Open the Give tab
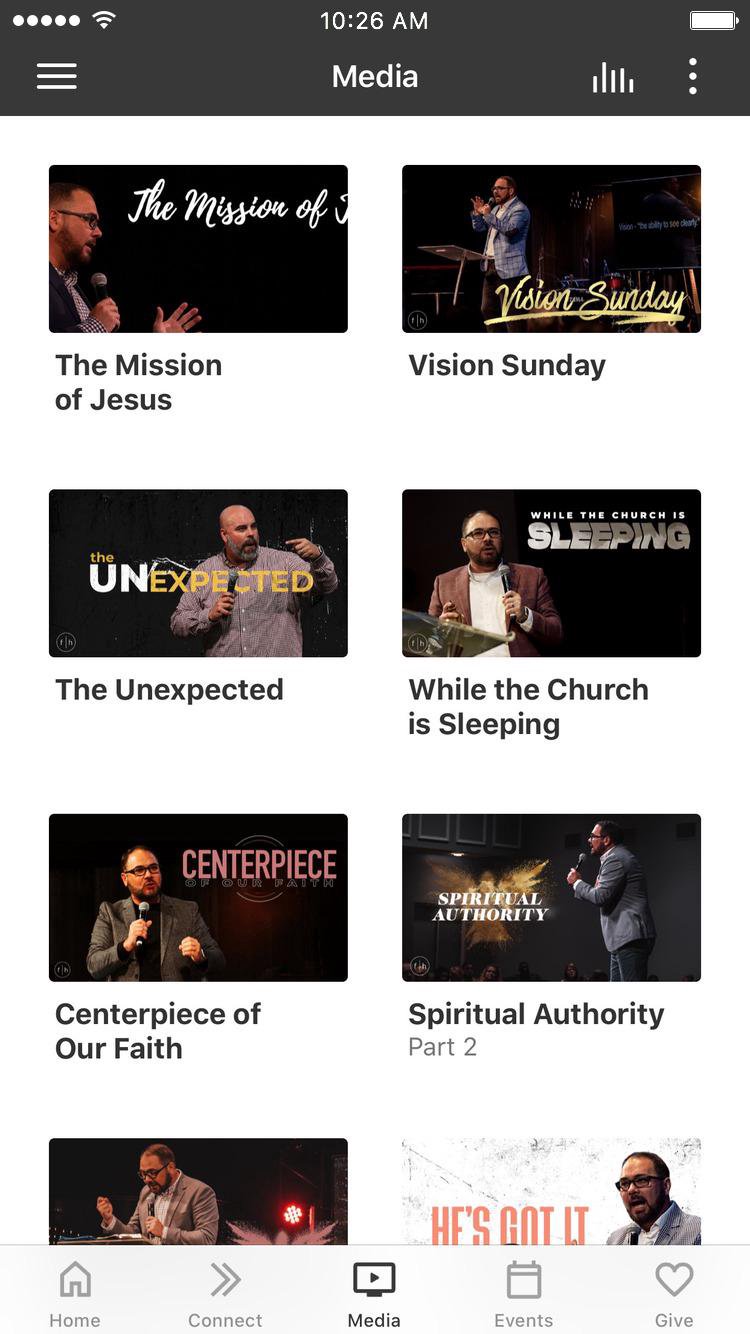This screenshot has width=750, height=1334. (674, 1293)
